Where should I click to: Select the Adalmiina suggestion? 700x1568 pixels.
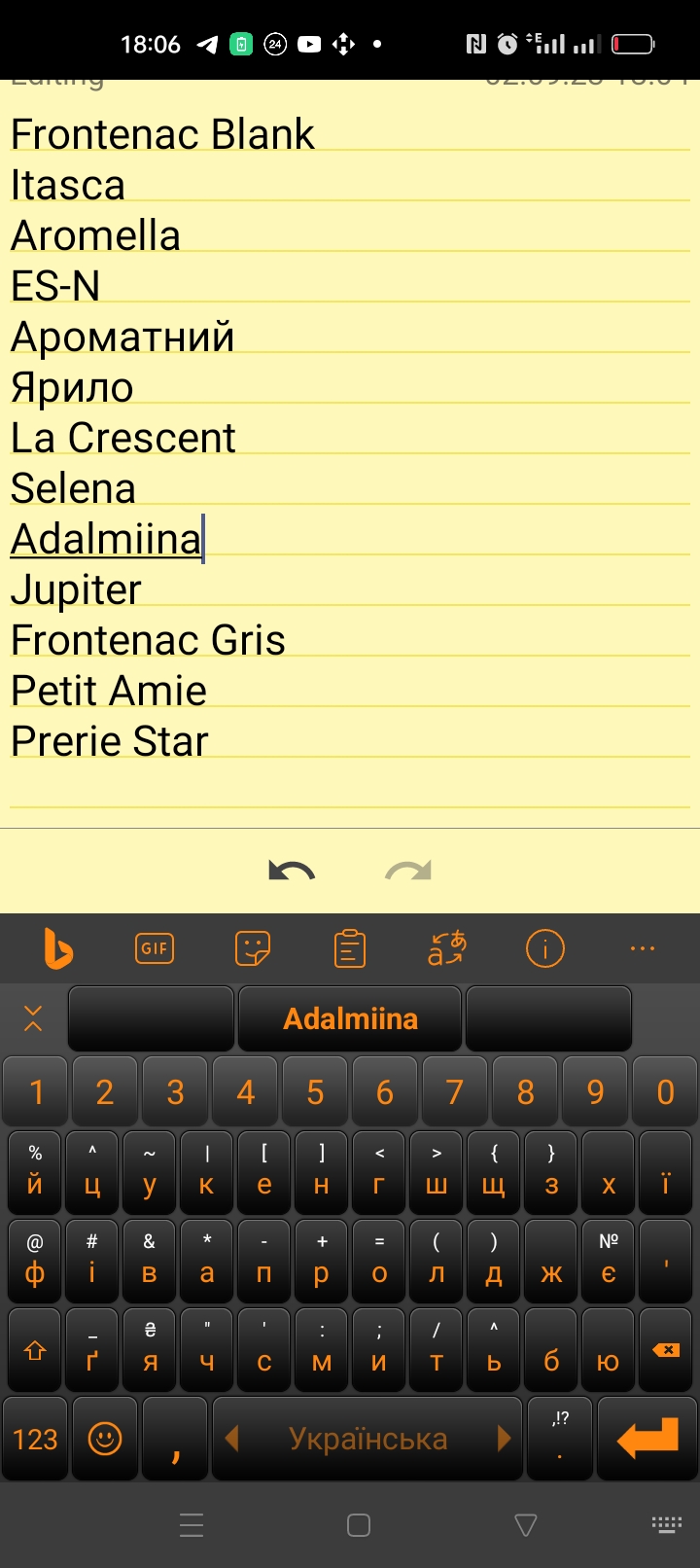[x=350, y=1018]
